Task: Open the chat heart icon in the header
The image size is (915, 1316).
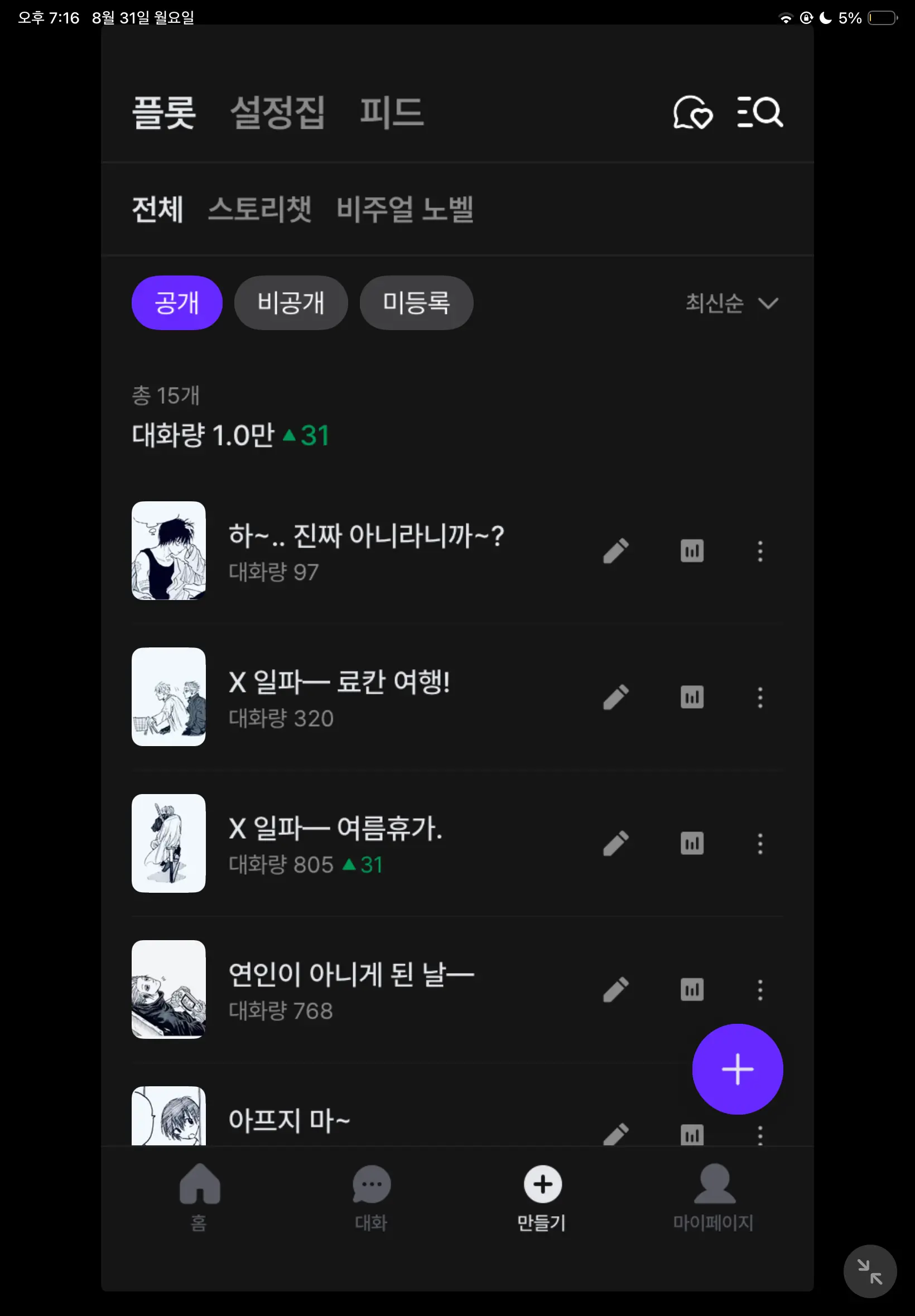Action: tap(692, 112)
